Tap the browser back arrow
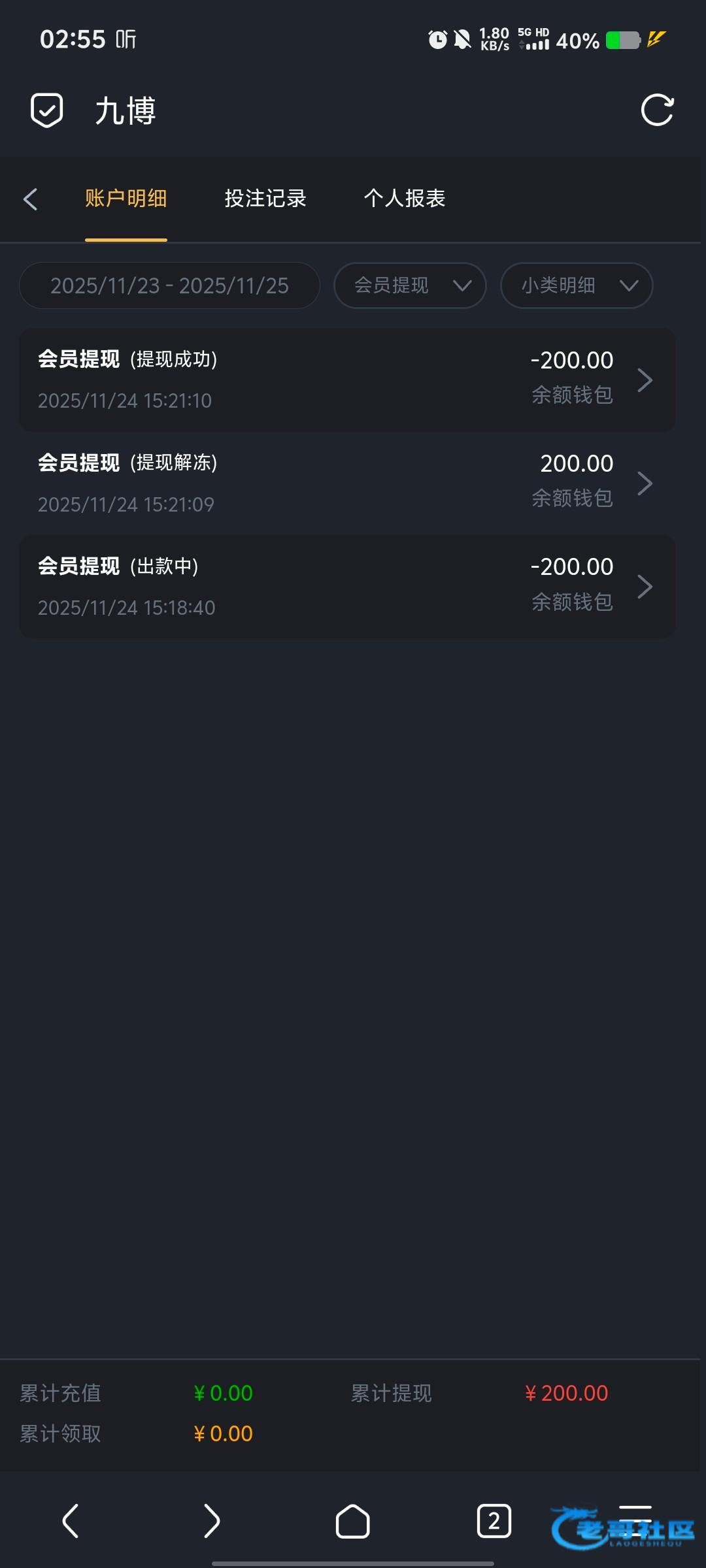The image size is (706, 1568). pyautogui.click(x=71, y=1521)
